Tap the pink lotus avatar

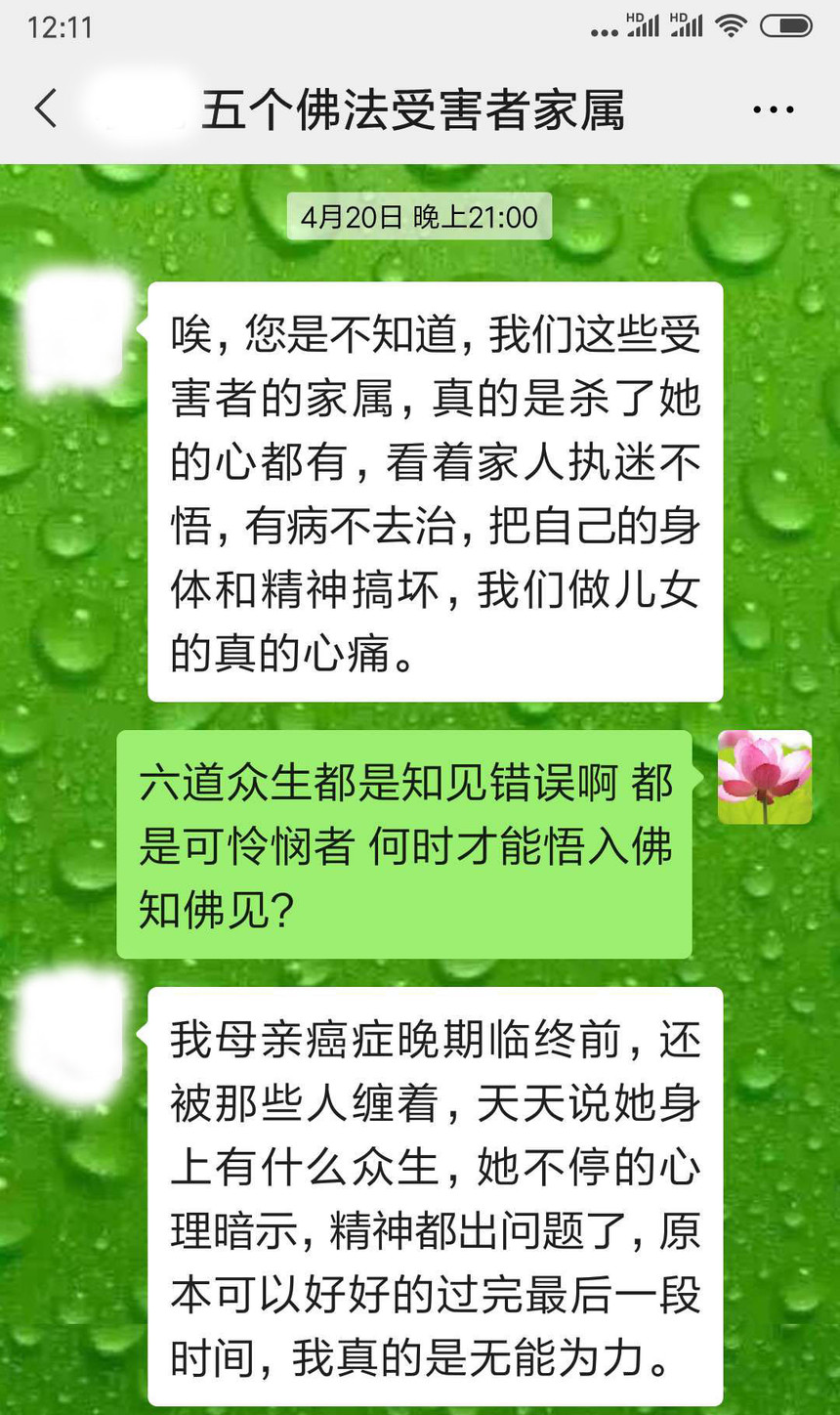coord(765,777)
